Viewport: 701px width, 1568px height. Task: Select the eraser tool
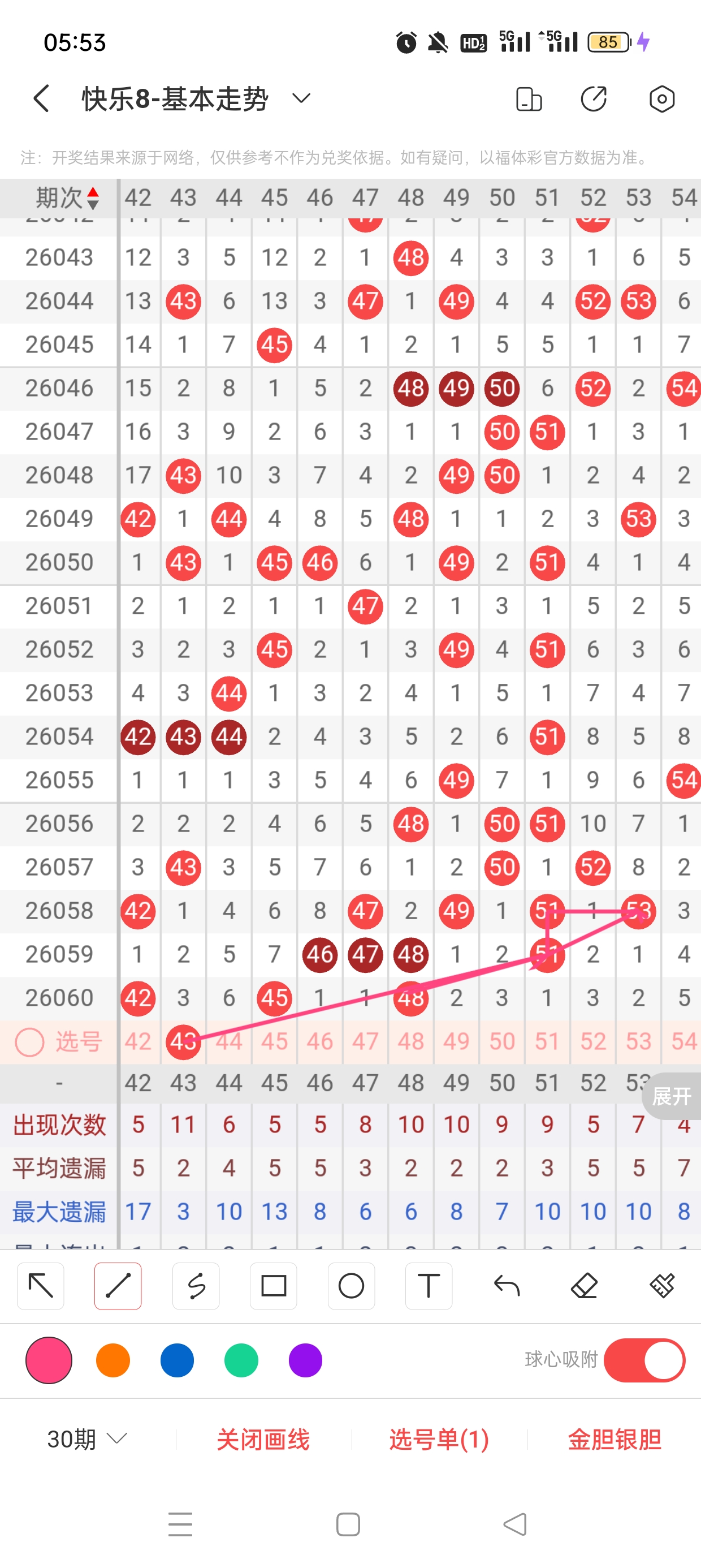click(584, 1286)
